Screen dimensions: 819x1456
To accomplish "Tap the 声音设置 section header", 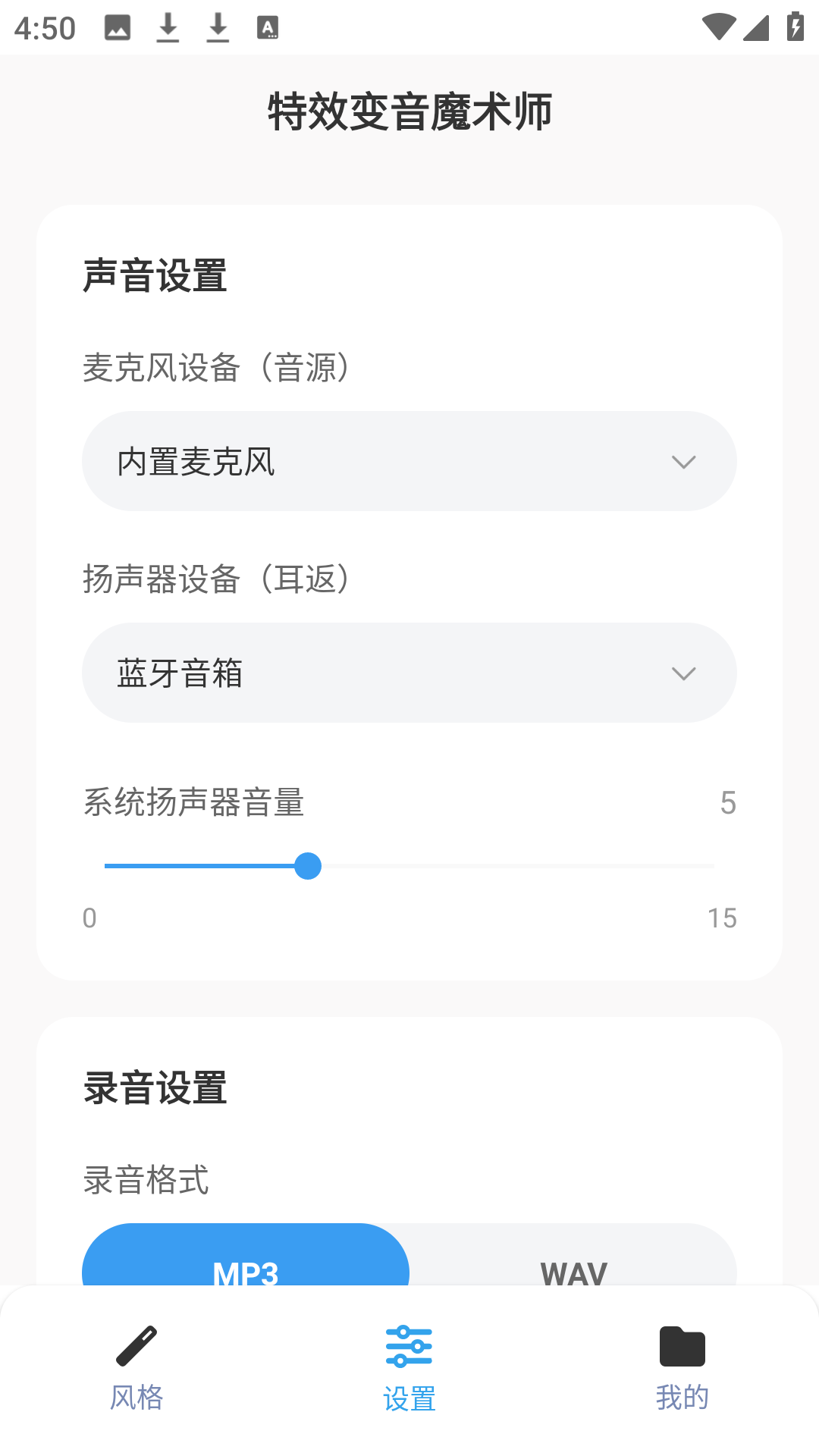I will [x=155, y=276].
